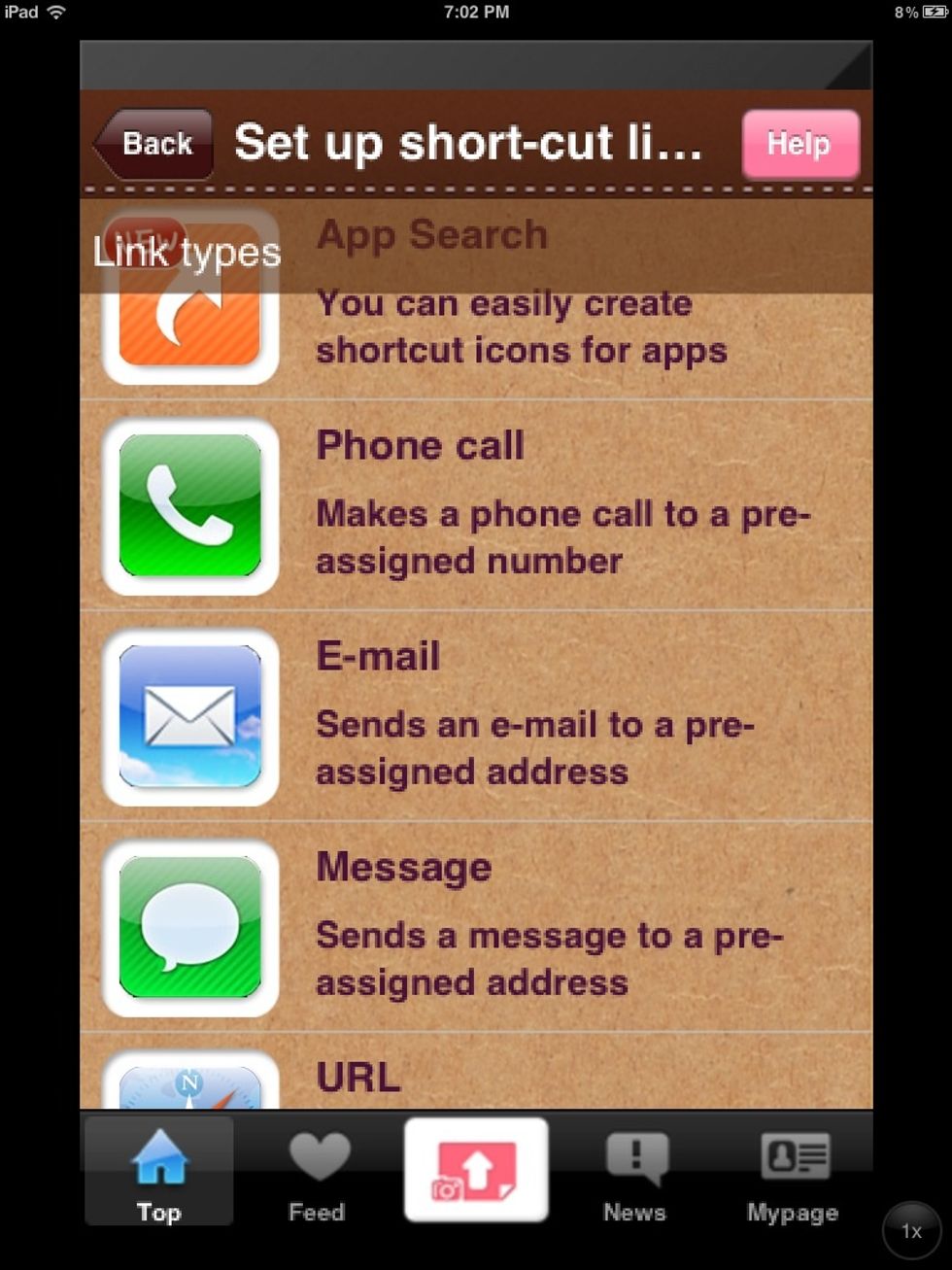952x1270 pixels.
Task: Tap the Top home icon
Action: [158, 1156]
